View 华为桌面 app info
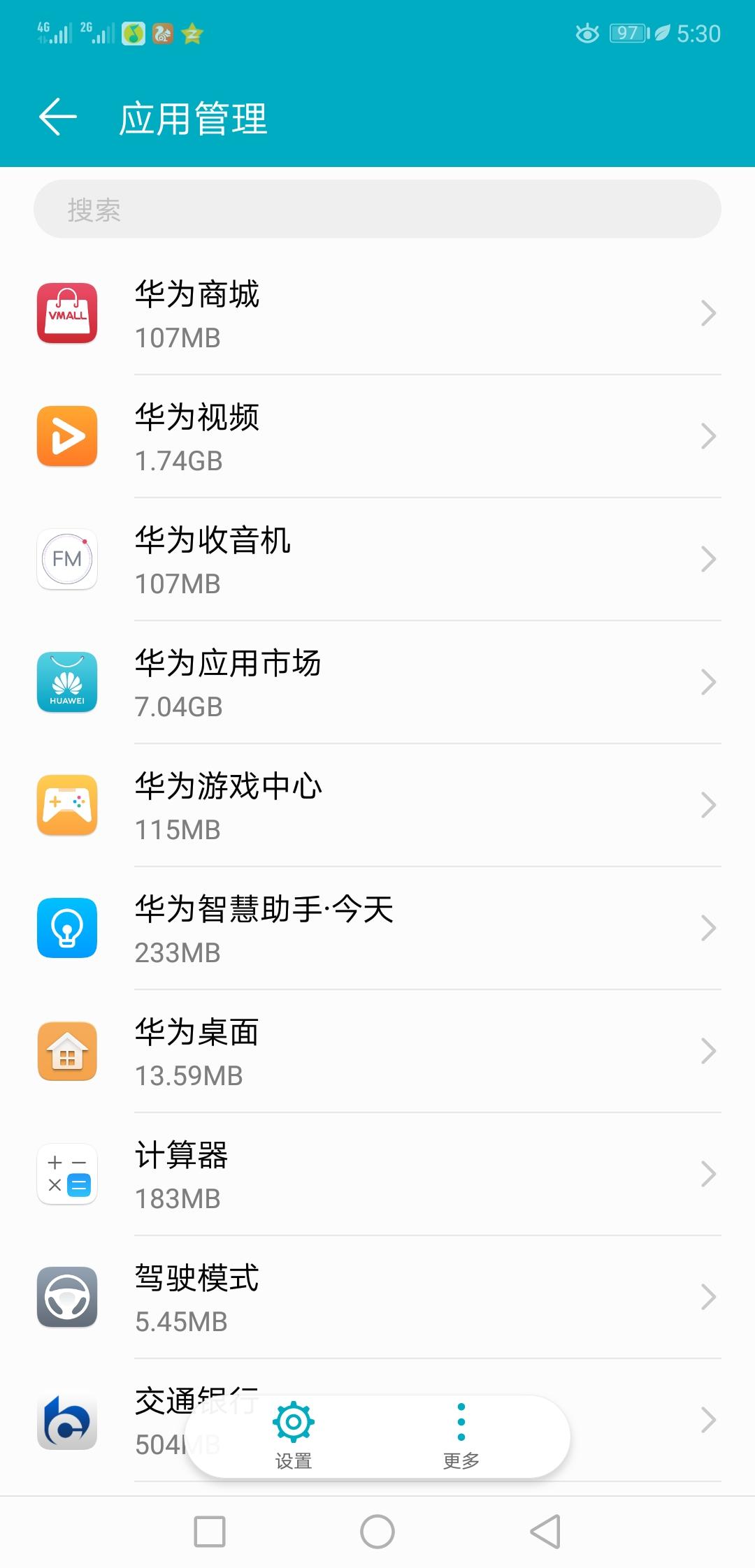755x1568 pixels. coord(377,1052)
